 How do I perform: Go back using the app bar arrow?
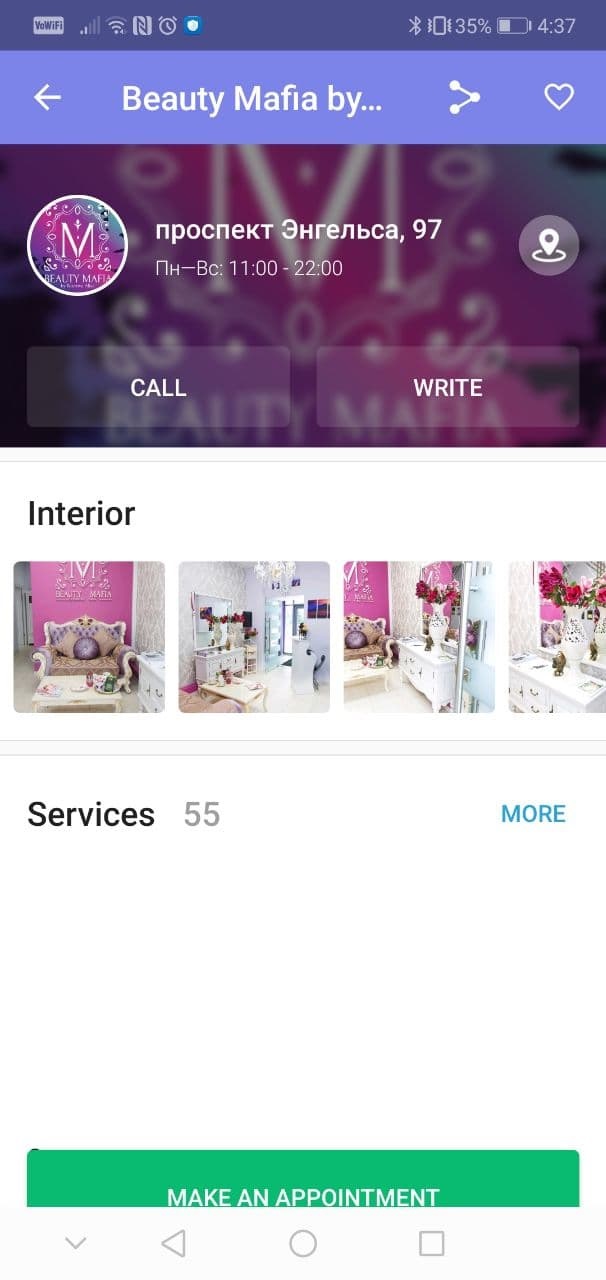coord(47,97)
